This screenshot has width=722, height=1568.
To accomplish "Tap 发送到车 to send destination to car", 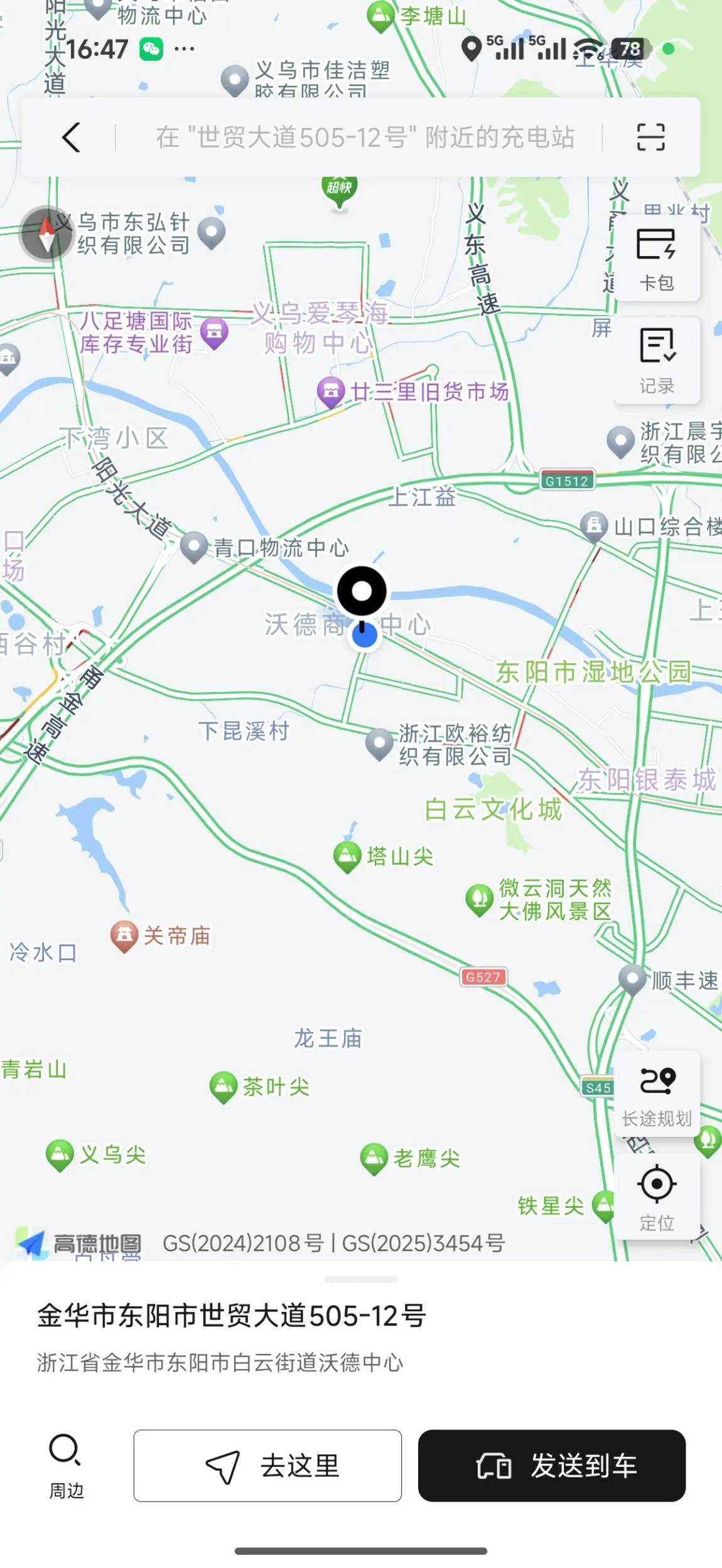I will [552, 1466].
